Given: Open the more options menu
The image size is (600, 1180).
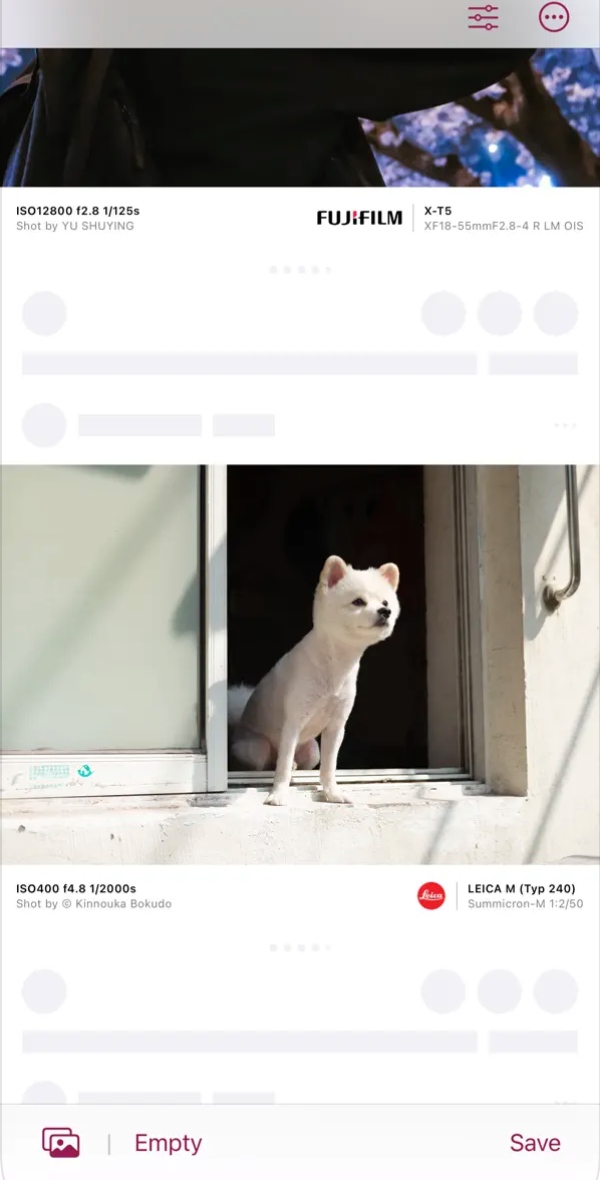Looking at the screenshot, I should 553,17.
